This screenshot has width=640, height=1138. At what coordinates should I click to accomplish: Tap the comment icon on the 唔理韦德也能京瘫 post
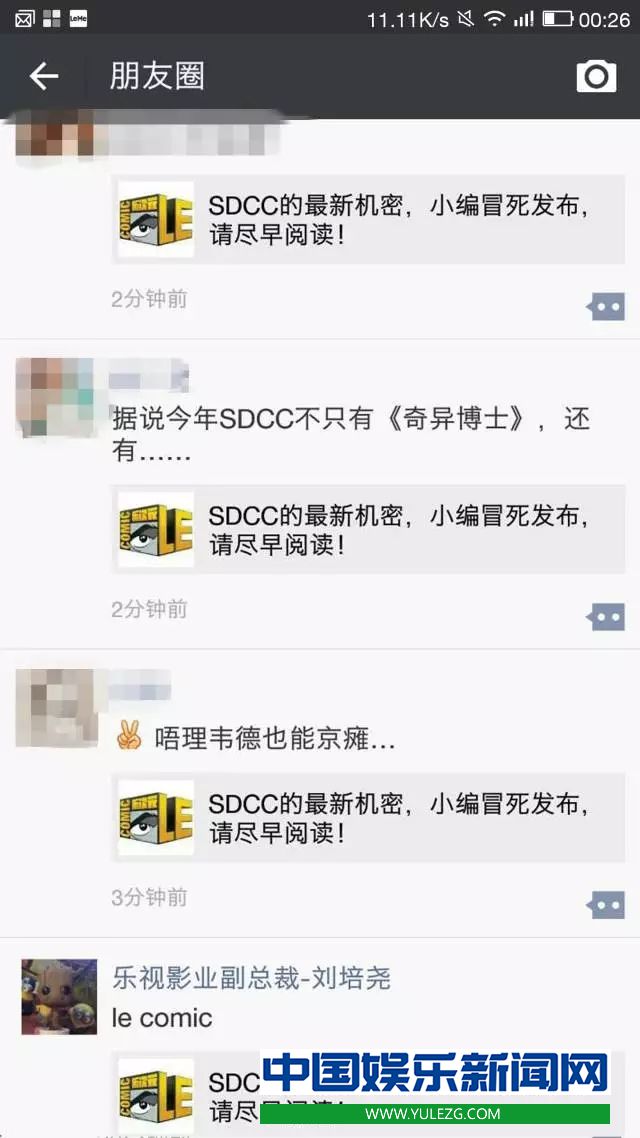(x=606, y=904)
